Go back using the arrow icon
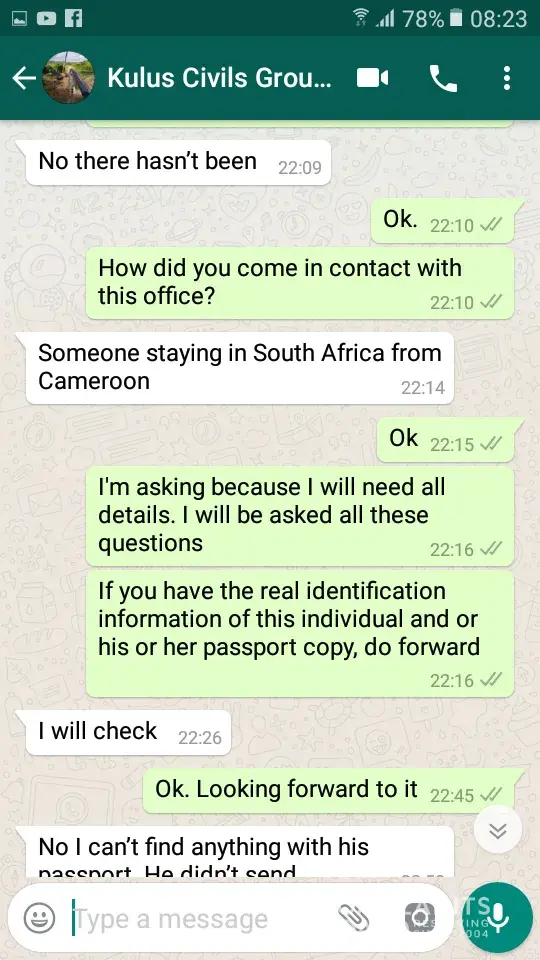 (x=23, y=78)
